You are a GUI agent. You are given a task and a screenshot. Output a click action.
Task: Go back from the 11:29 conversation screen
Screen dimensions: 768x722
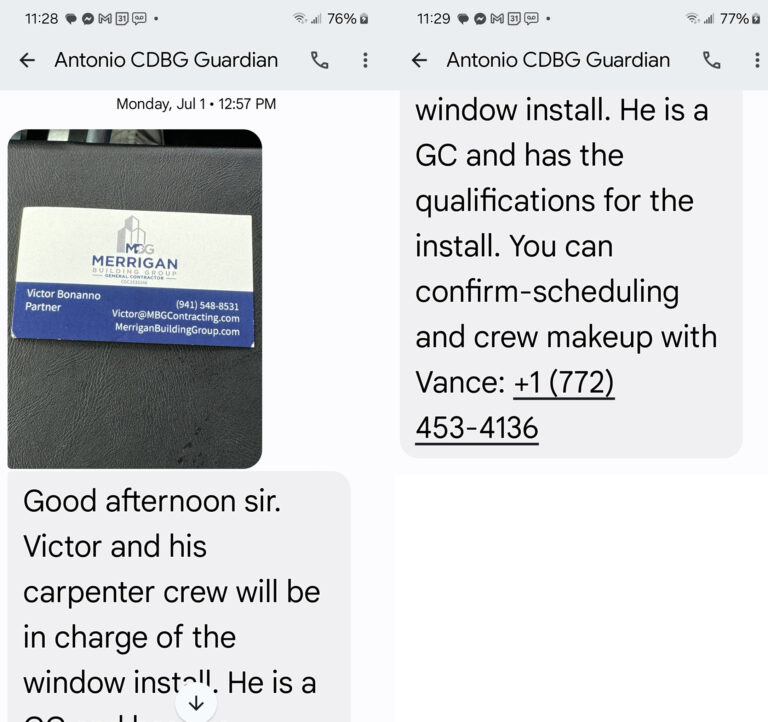(x=419, y=60)
